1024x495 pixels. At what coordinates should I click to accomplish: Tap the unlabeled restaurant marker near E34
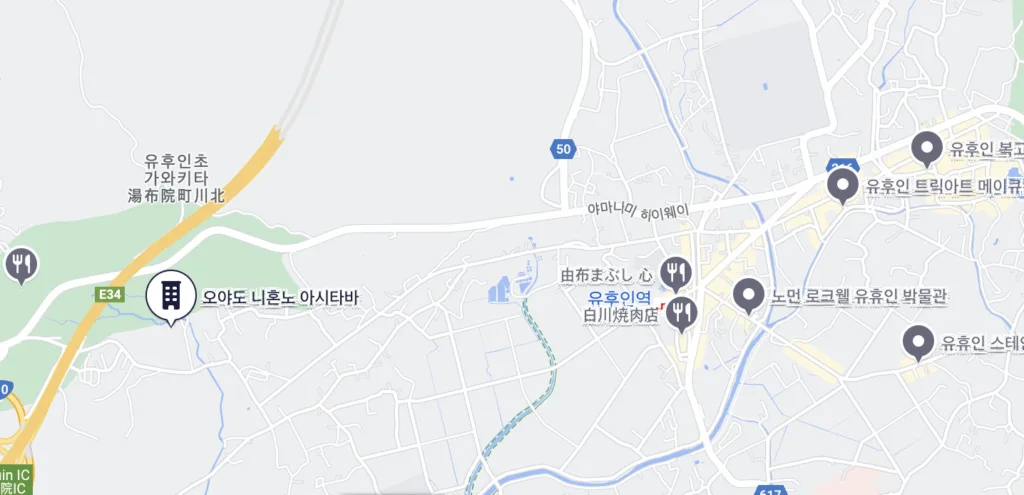pos(21,264)
